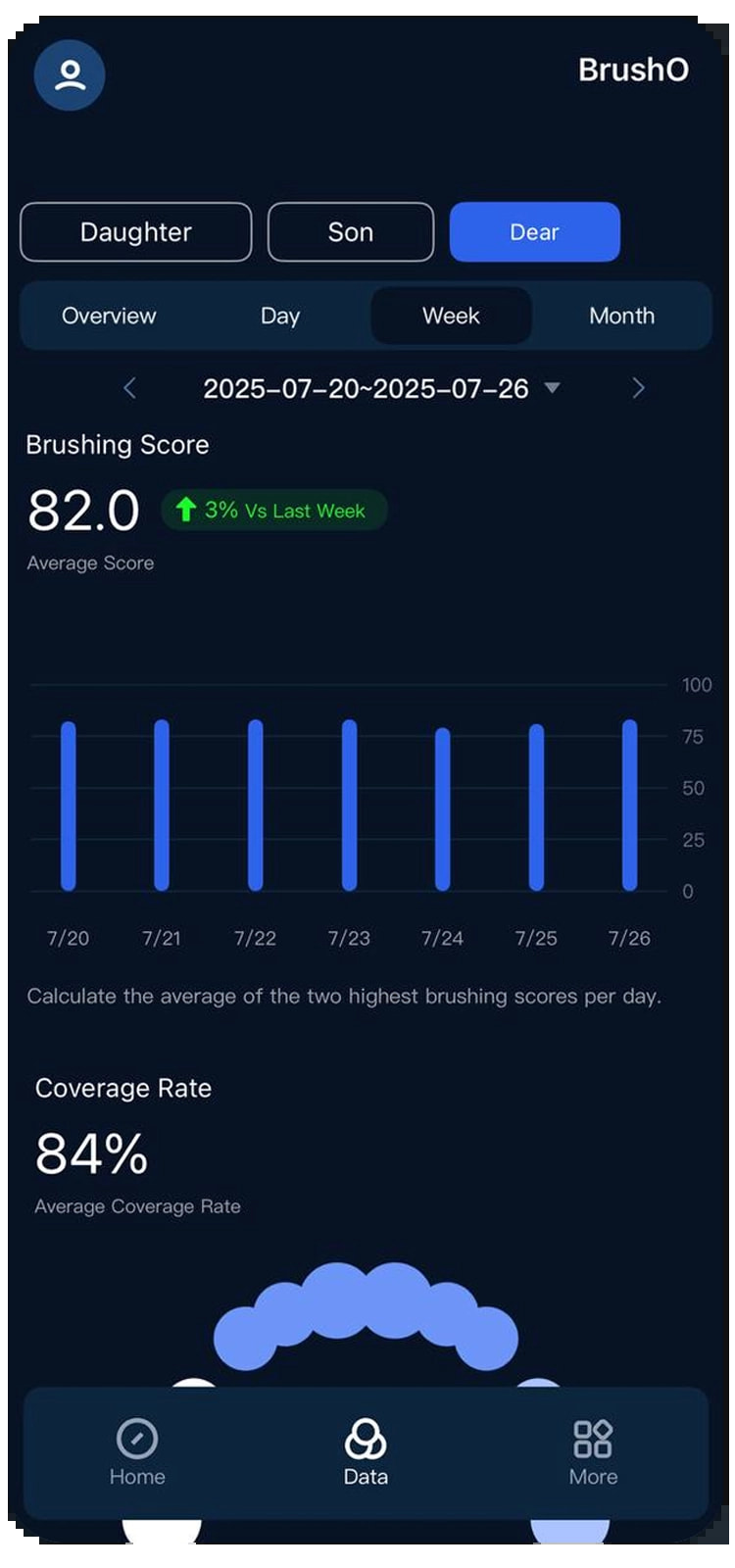Viewport: 735px width, 1568px height.
Task: Switch to the Daughter profile
Action: (135, 232)
